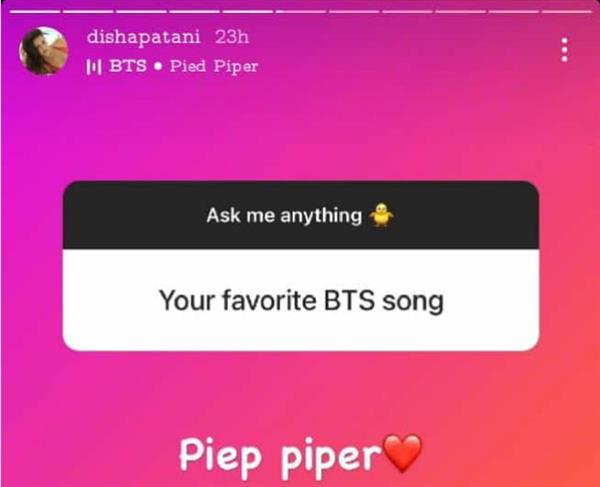600x487 pixels.
Task: Open the BTS Pied Piper music attribution
Action: [x=173, y=66]
